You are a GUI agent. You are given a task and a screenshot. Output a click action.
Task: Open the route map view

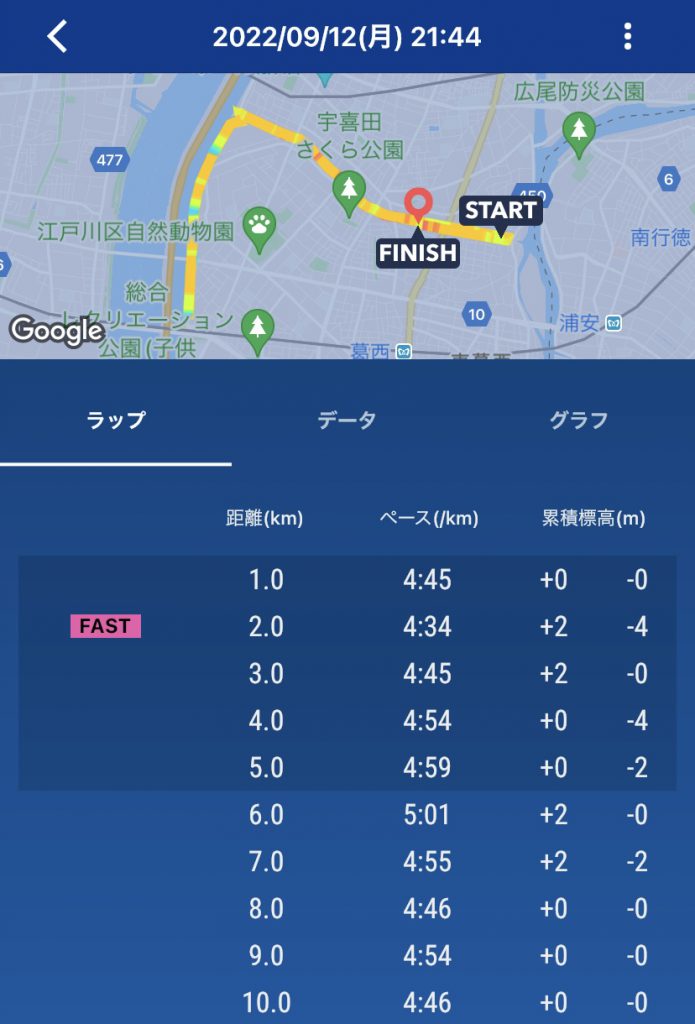click(347, 215)
